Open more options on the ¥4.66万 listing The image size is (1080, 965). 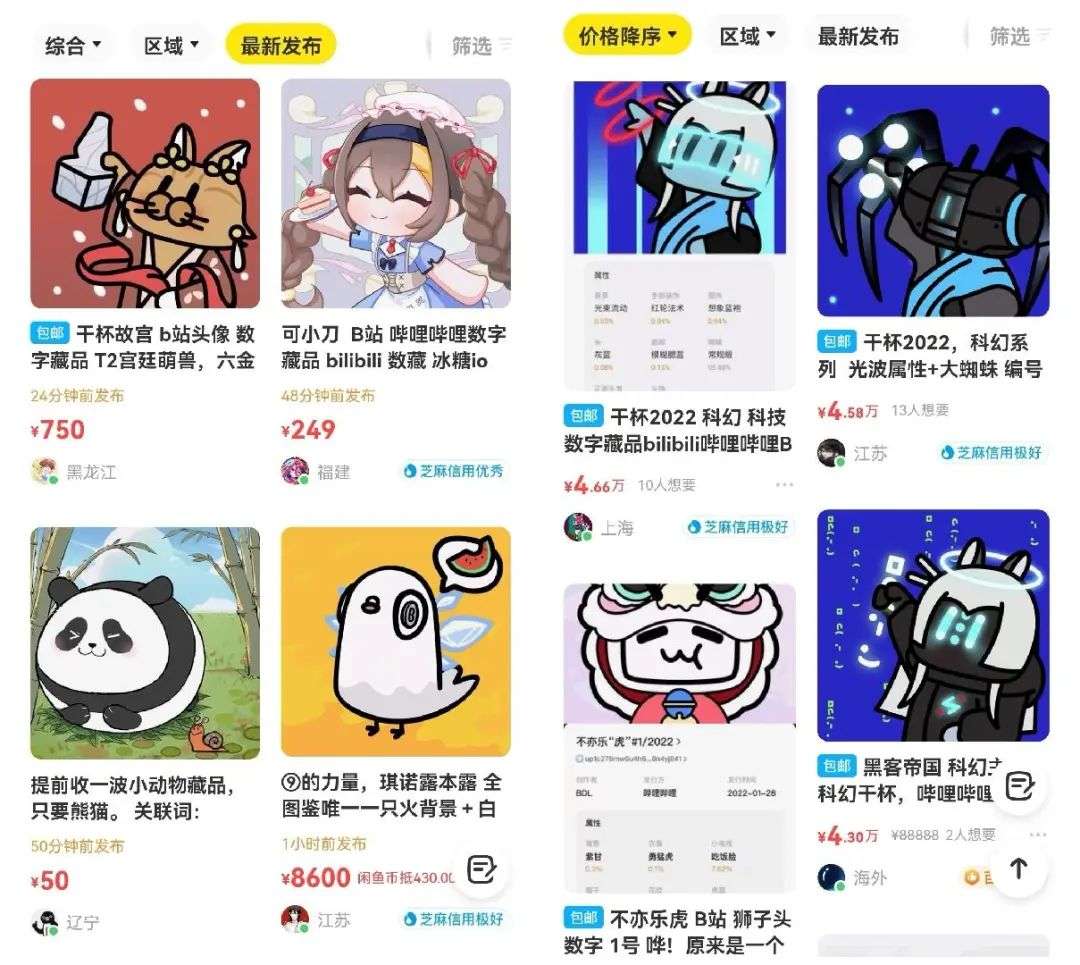785,485
